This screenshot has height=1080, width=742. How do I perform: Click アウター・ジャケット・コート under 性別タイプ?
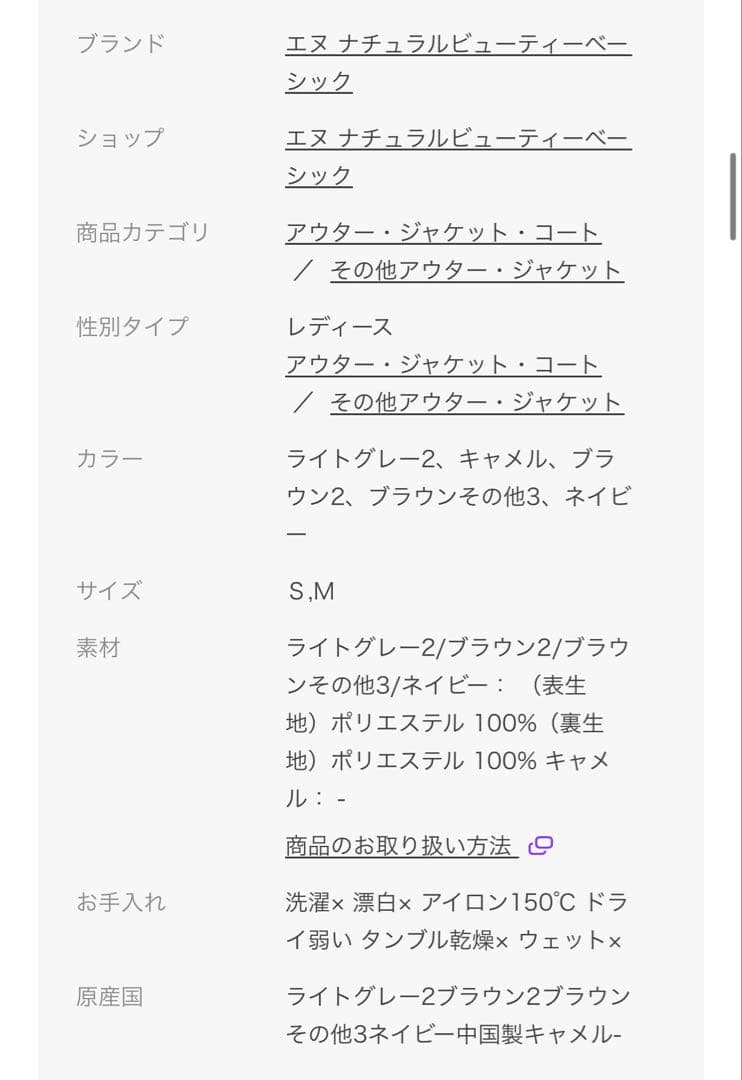(442, 365)
